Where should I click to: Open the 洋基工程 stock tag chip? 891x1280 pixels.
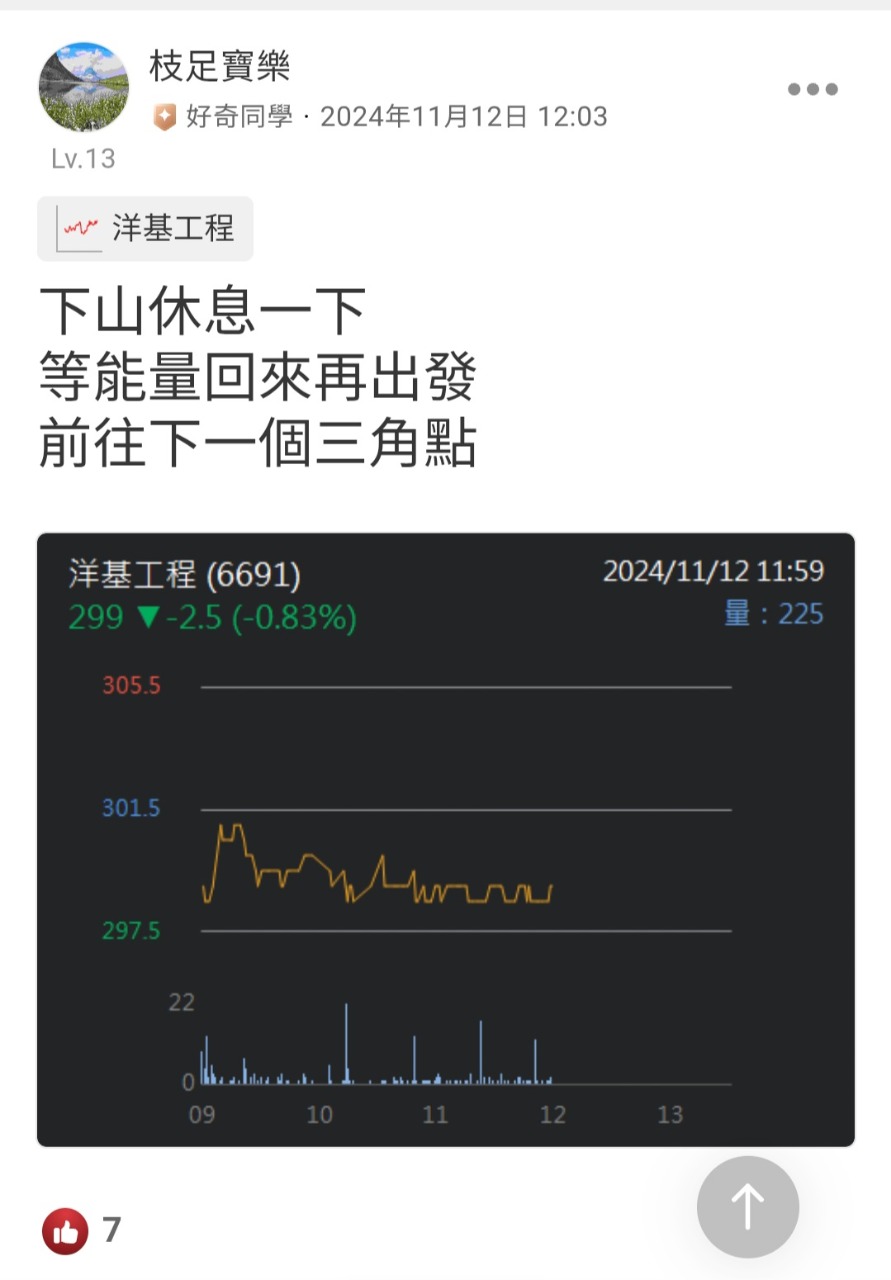pos(146,229)
